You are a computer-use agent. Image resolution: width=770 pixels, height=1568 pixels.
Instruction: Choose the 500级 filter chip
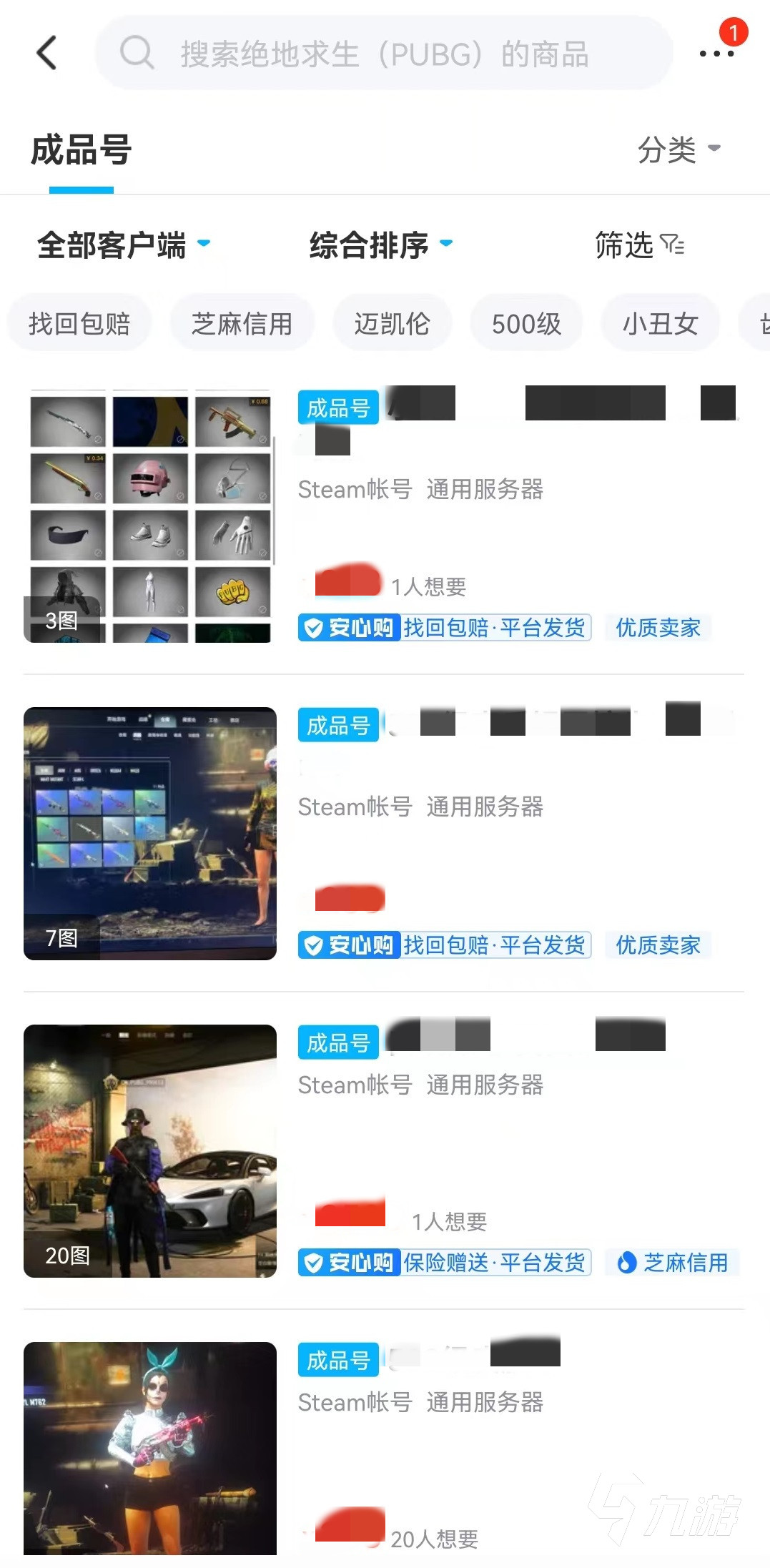pos(526,324)
